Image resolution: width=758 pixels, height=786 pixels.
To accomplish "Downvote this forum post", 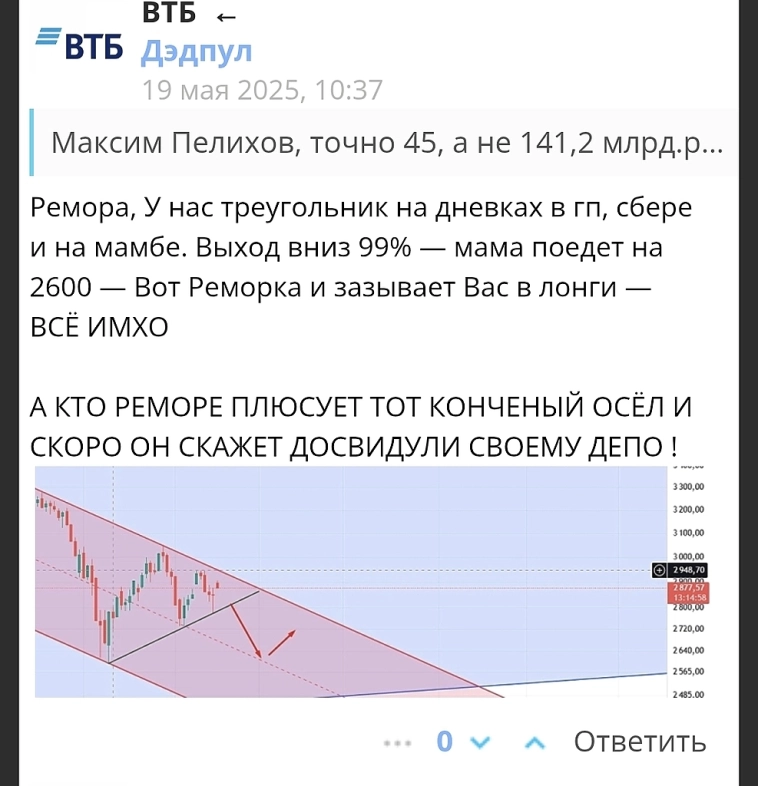I will pyautogui.click(x=482, y=742).
